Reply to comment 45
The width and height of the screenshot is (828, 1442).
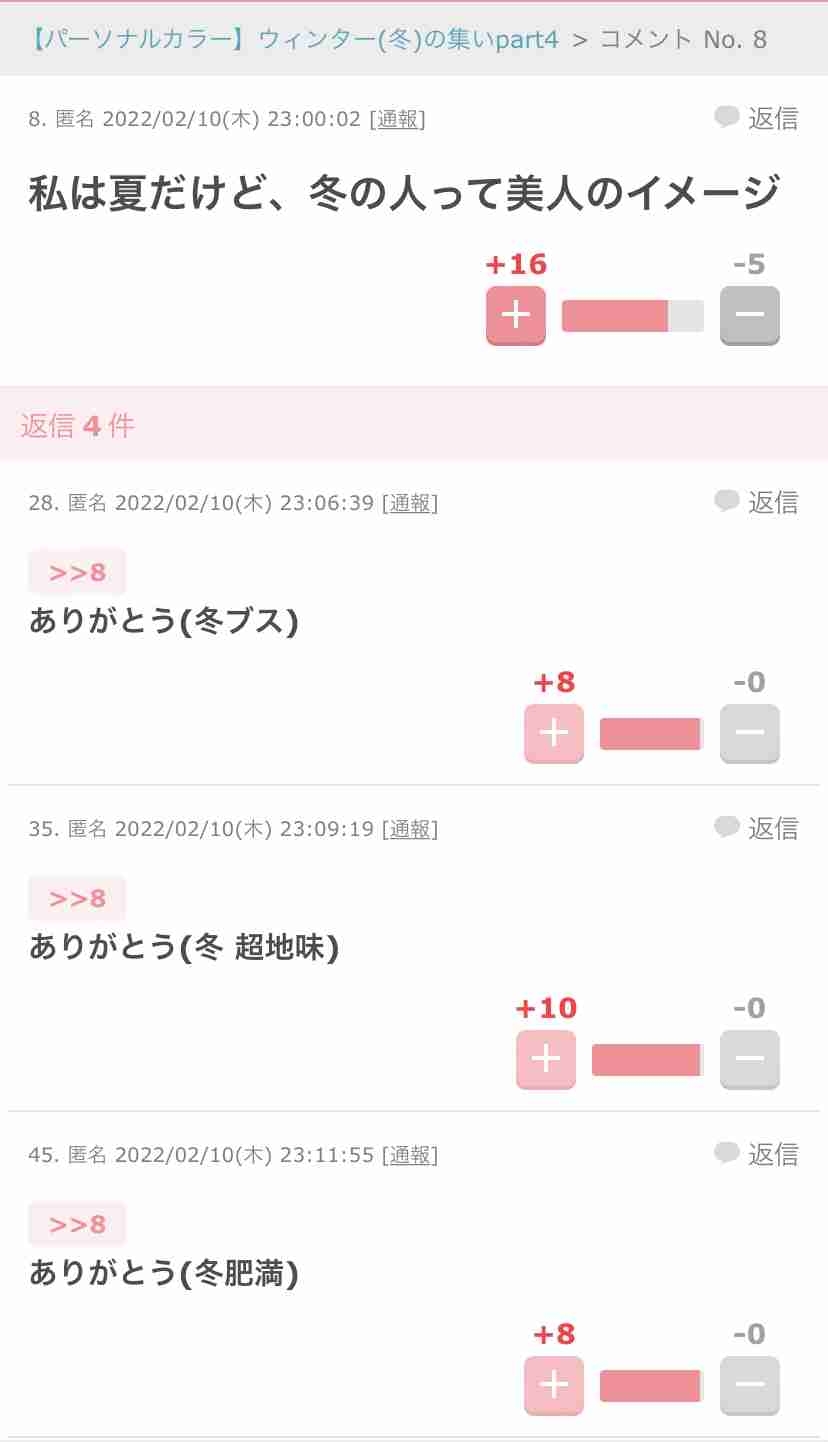pos(756,1153)
